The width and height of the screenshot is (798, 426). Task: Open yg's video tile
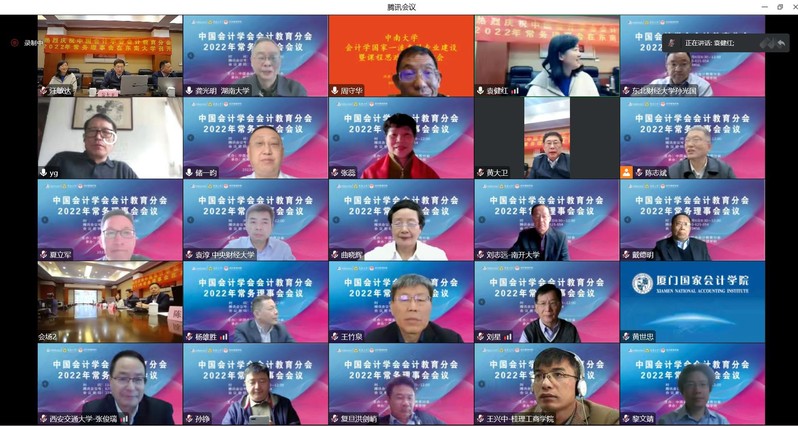[110, 137]
